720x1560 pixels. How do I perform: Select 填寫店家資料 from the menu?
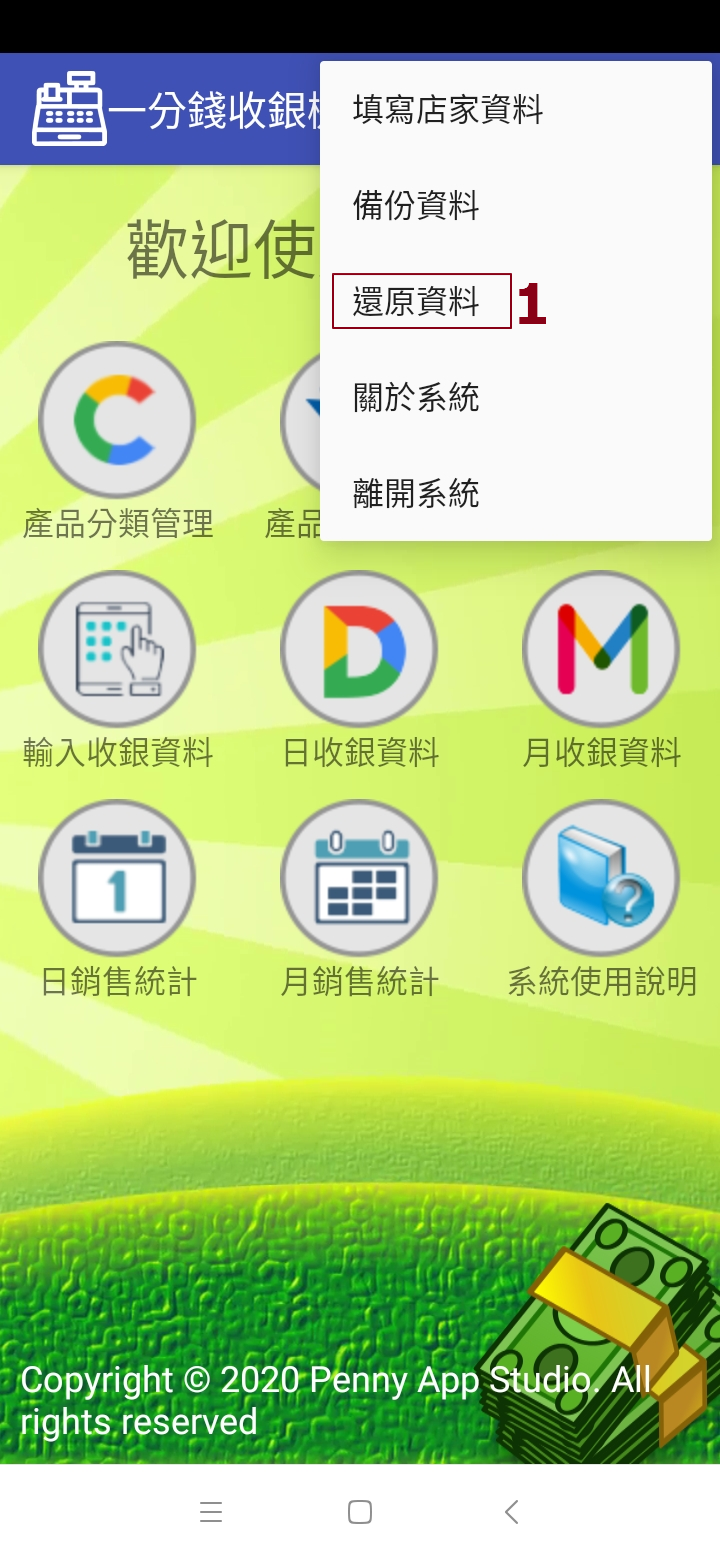click(x=447, y=109)
